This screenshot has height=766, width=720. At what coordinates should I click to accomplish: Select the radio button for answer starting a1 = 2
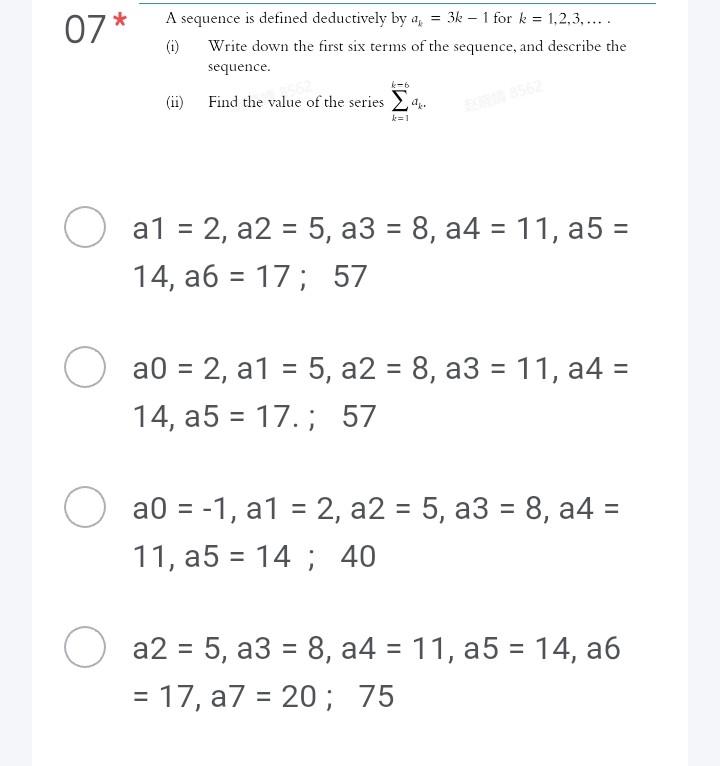click(x=85, y=227)
